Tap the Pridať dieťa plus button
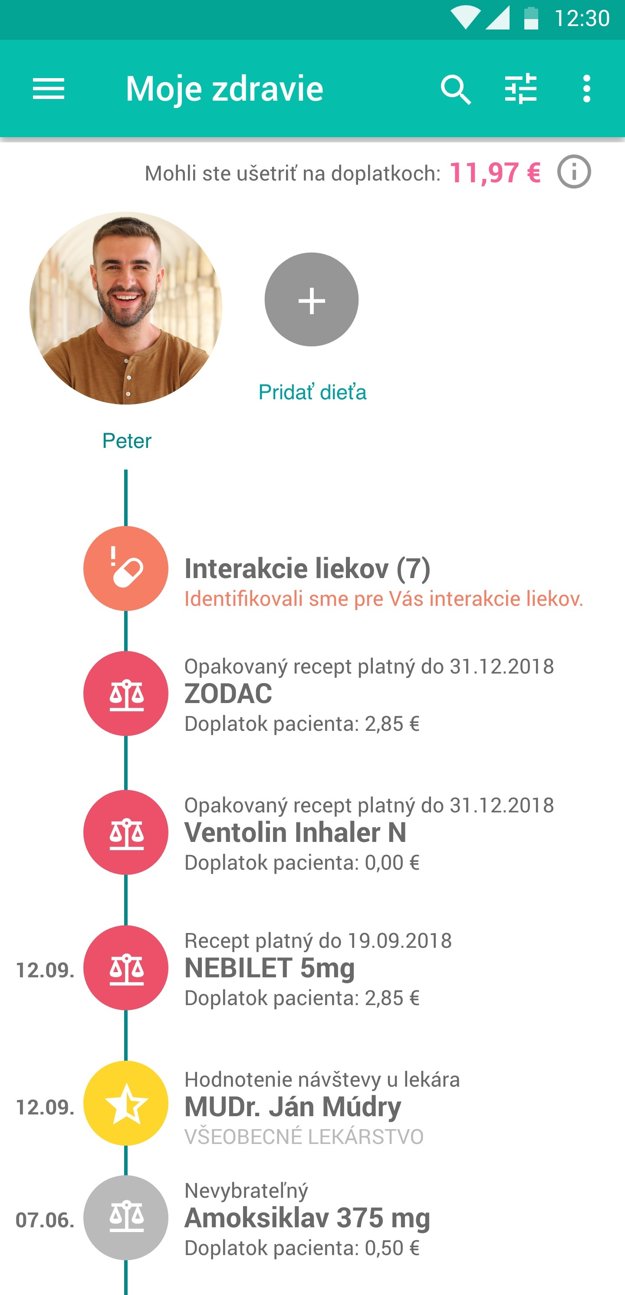 click(x=312, y=300)
